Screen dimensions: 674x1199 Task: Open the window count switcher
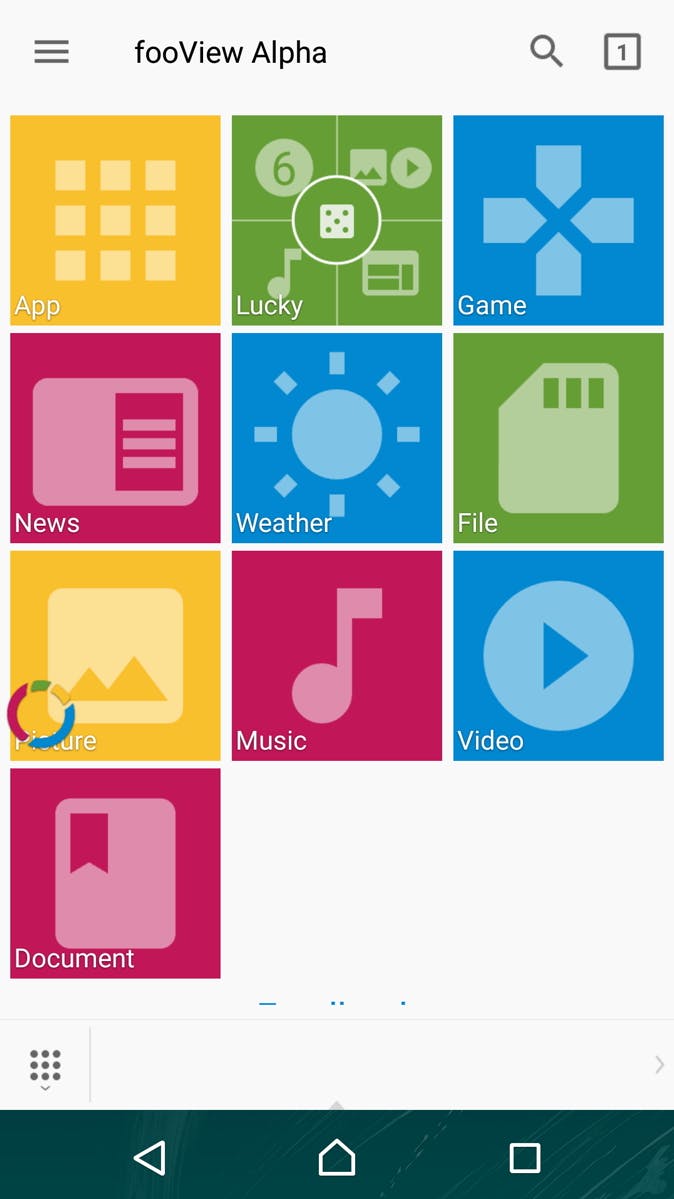click(x=622, y=52)
